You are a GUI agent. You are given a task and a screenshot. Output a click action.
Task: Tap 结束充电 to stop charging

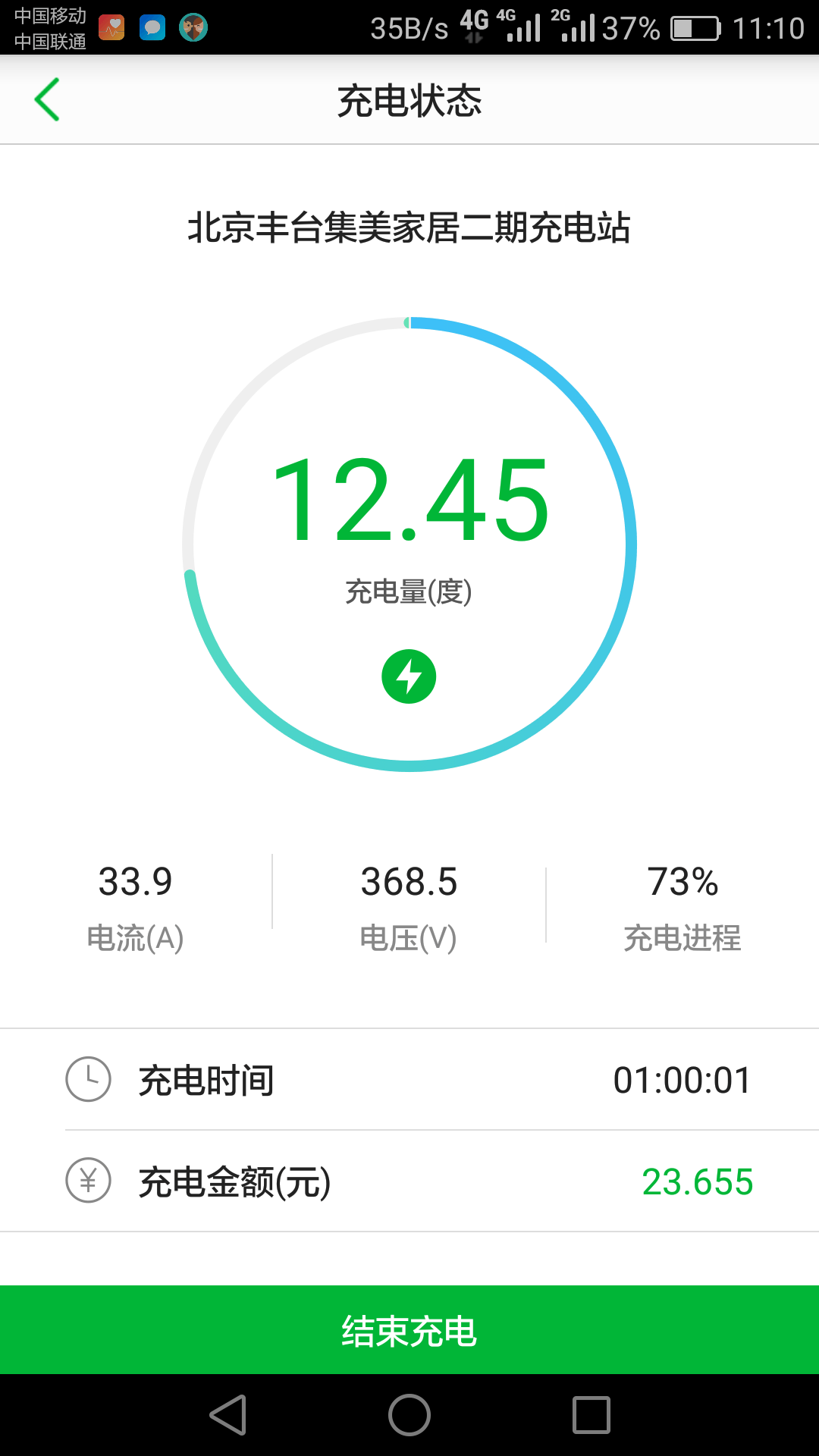click(x=409, y=1329)
